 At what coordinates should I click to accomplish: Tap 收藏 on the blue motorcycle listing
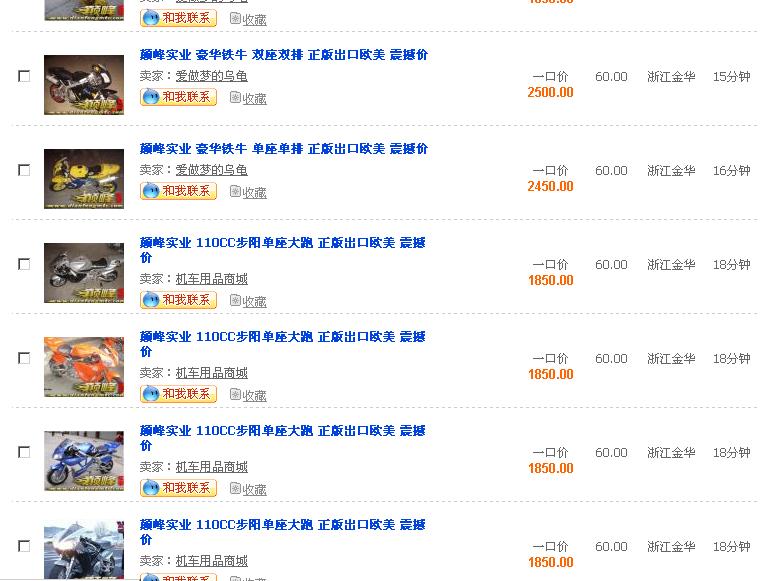249,489
